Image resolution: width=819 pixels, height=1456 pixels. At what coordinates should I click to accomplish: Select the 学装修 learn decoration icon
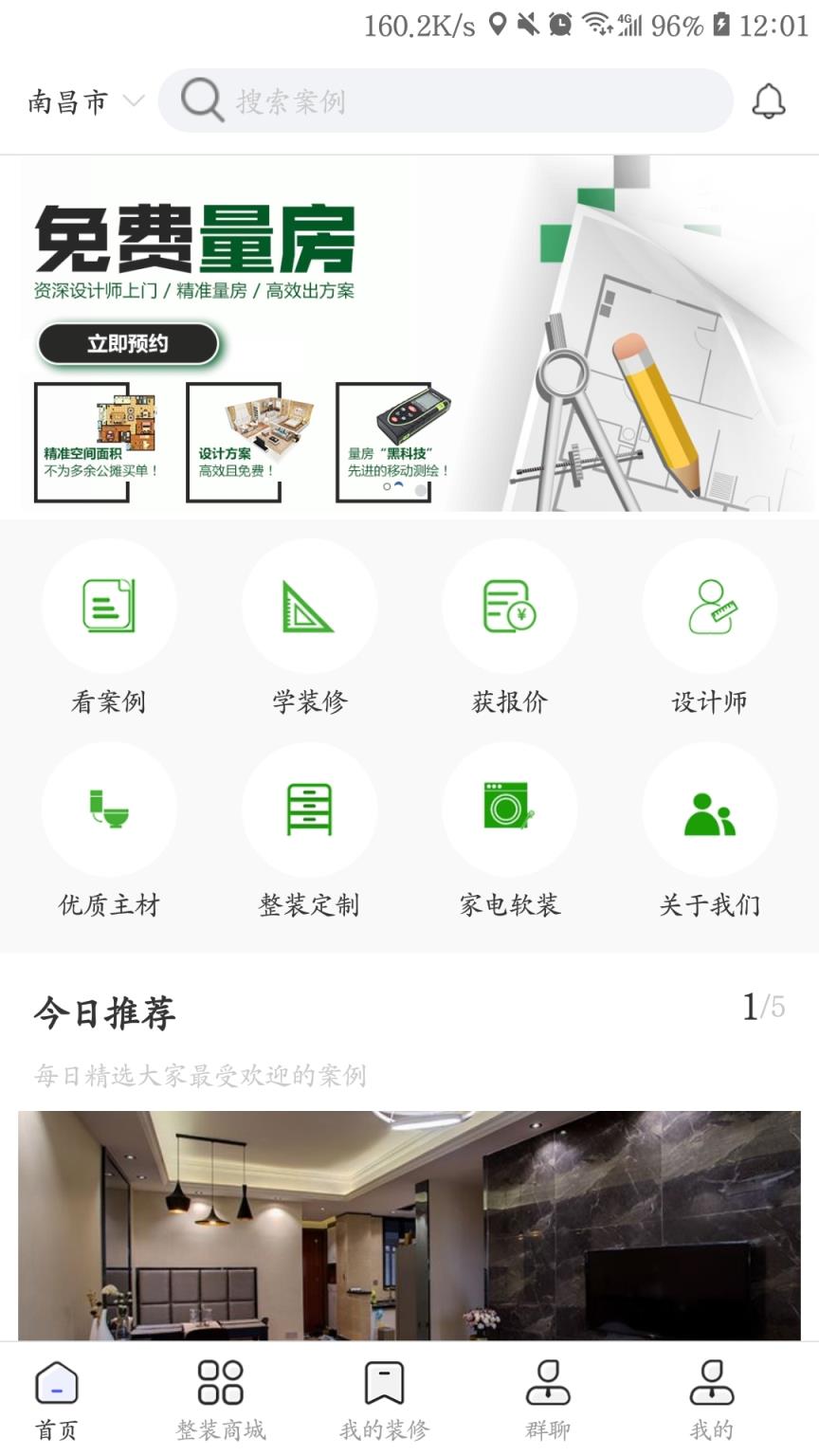tap(309, 607)
